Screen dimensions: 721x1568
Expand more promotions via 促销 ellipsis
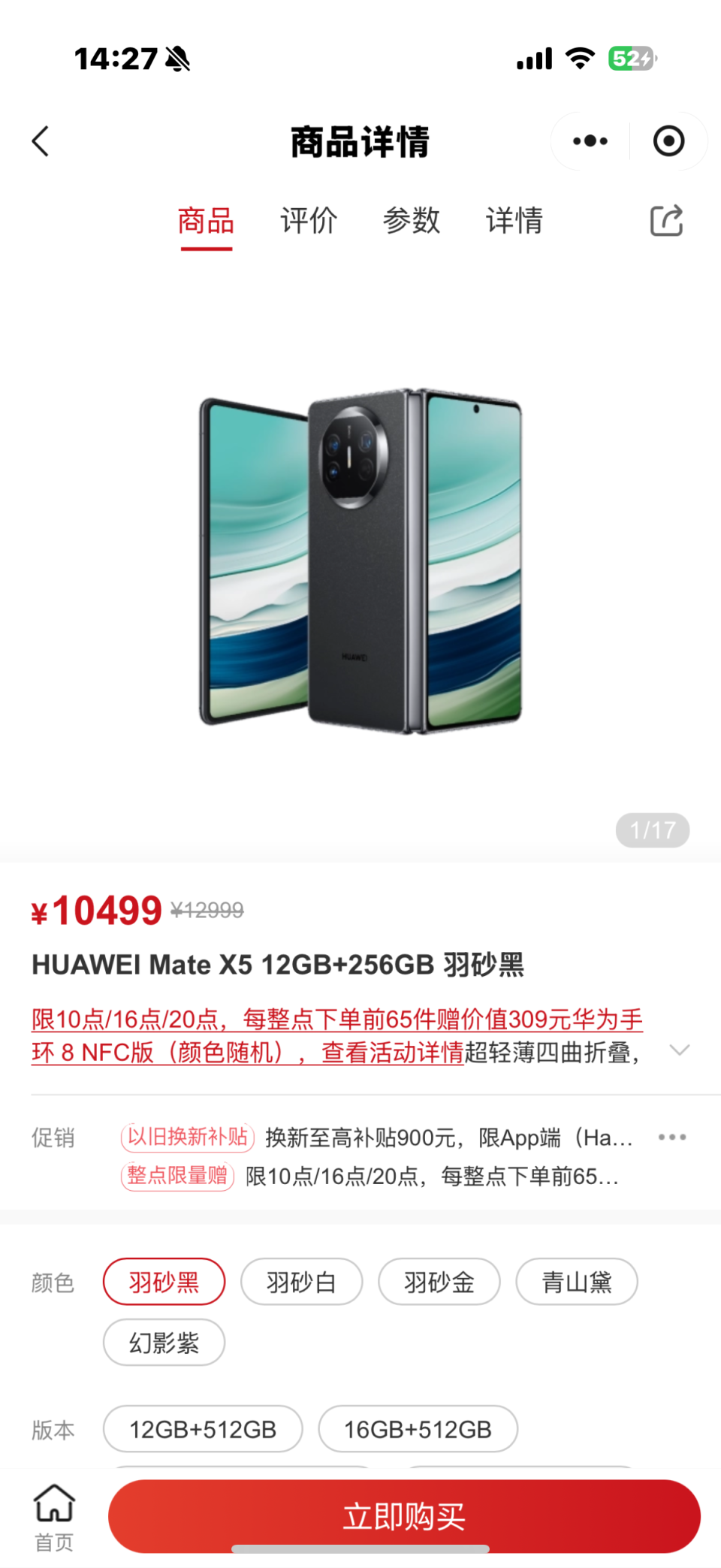(x=671, y=1137)
